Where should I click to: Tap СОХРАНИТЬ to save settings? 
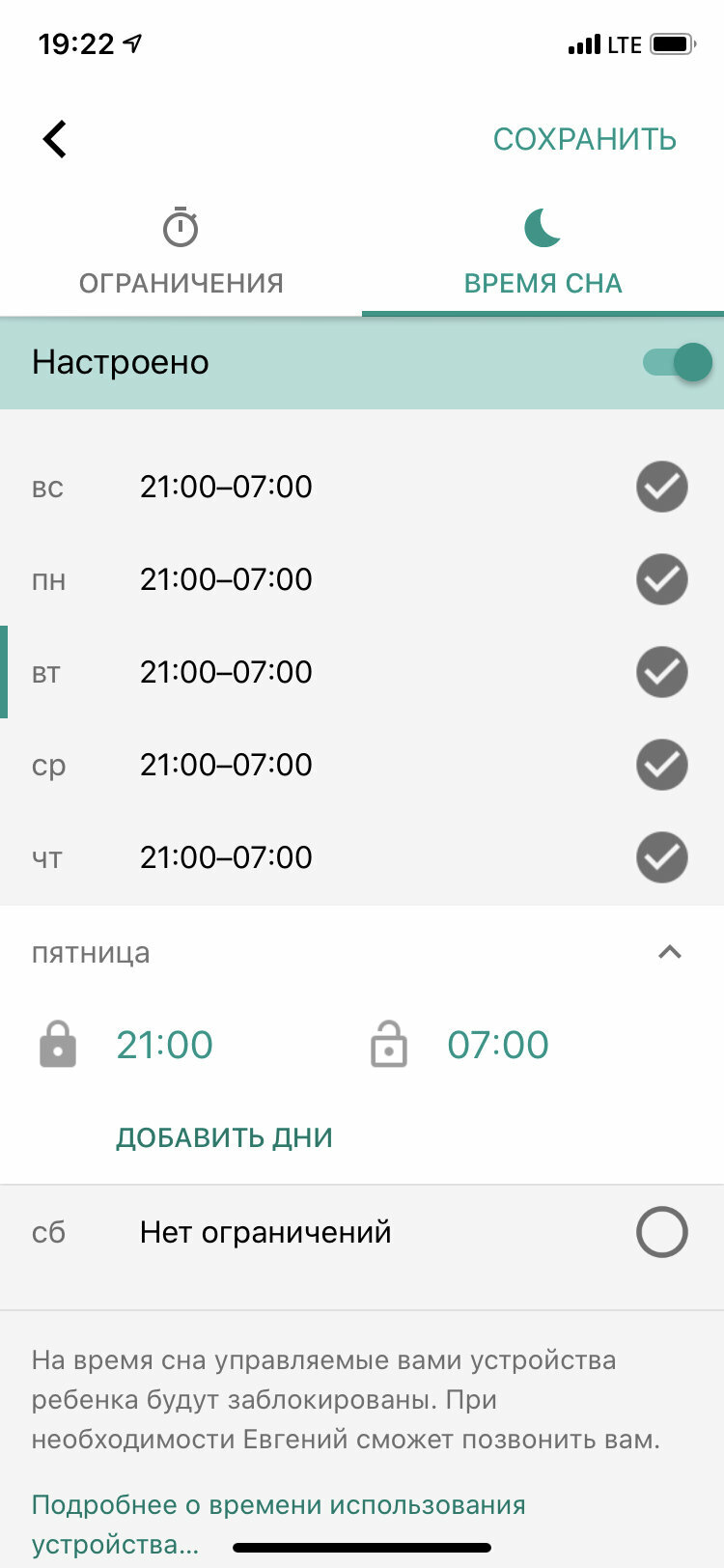pyautogui.click(x=585, y=139)
